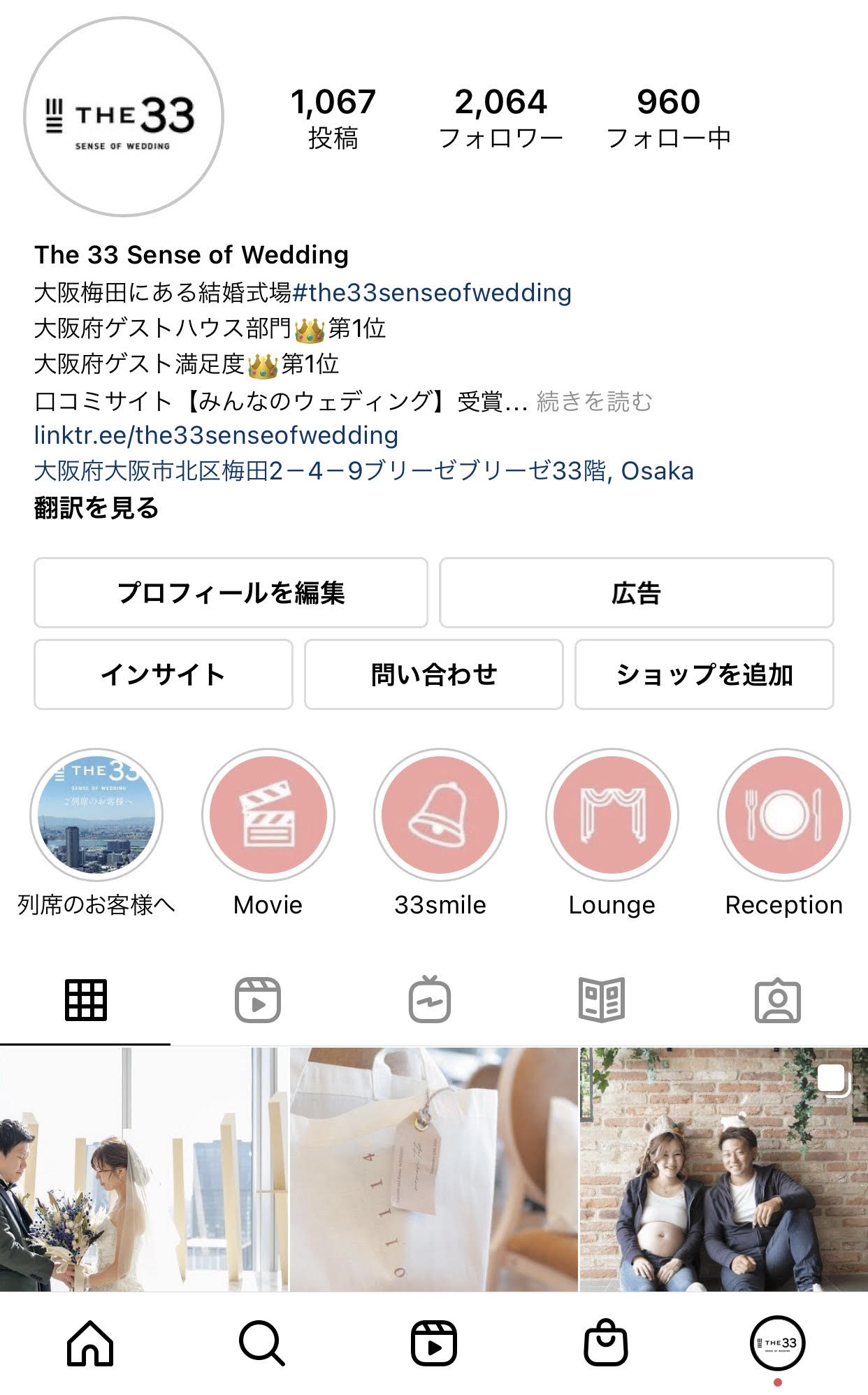Open the linktr.ee/the33senseofwedding link
Image resolution: width=868 pixels, height=1395 pixels.
coord(216,435)
